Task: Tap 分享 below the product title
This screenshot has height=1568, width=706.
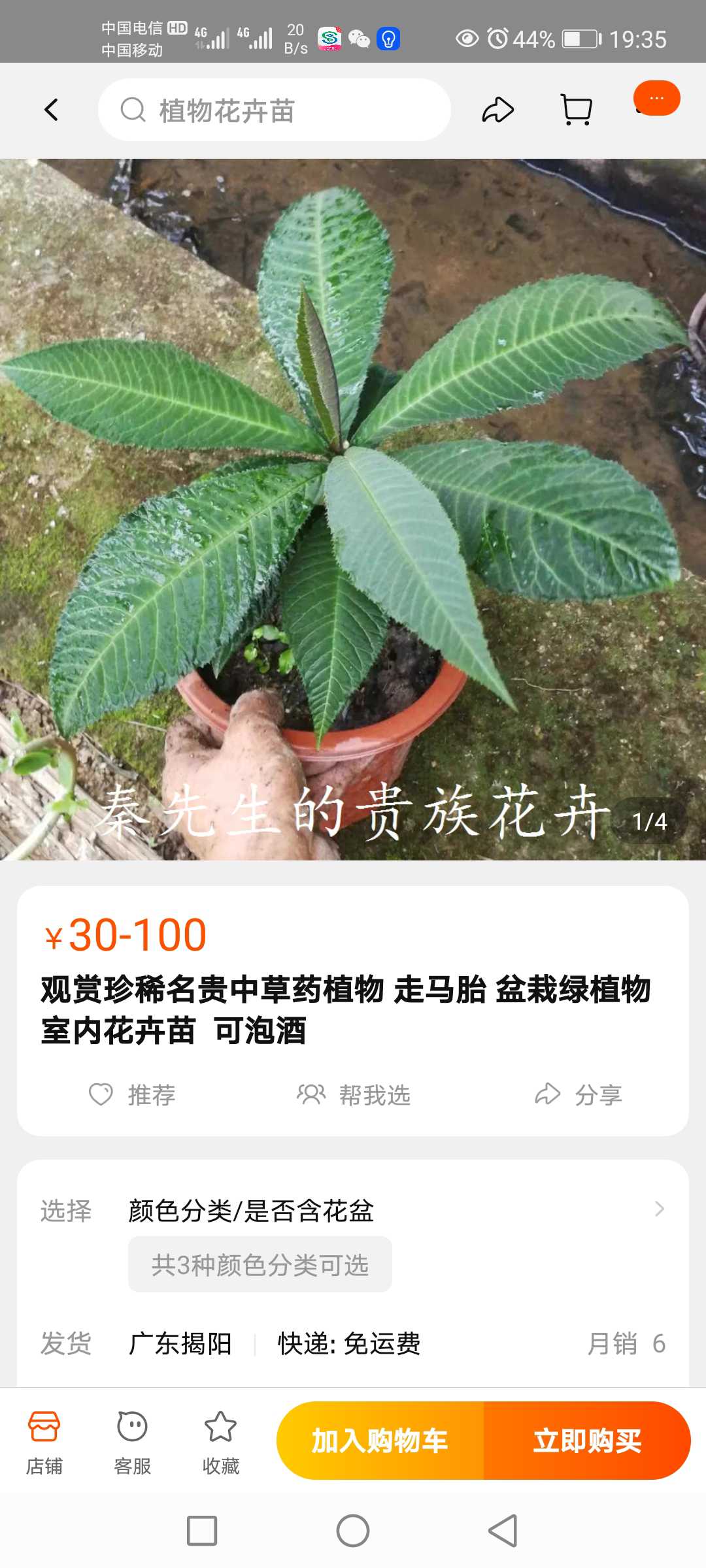Action: click(x=579, y=1094)
